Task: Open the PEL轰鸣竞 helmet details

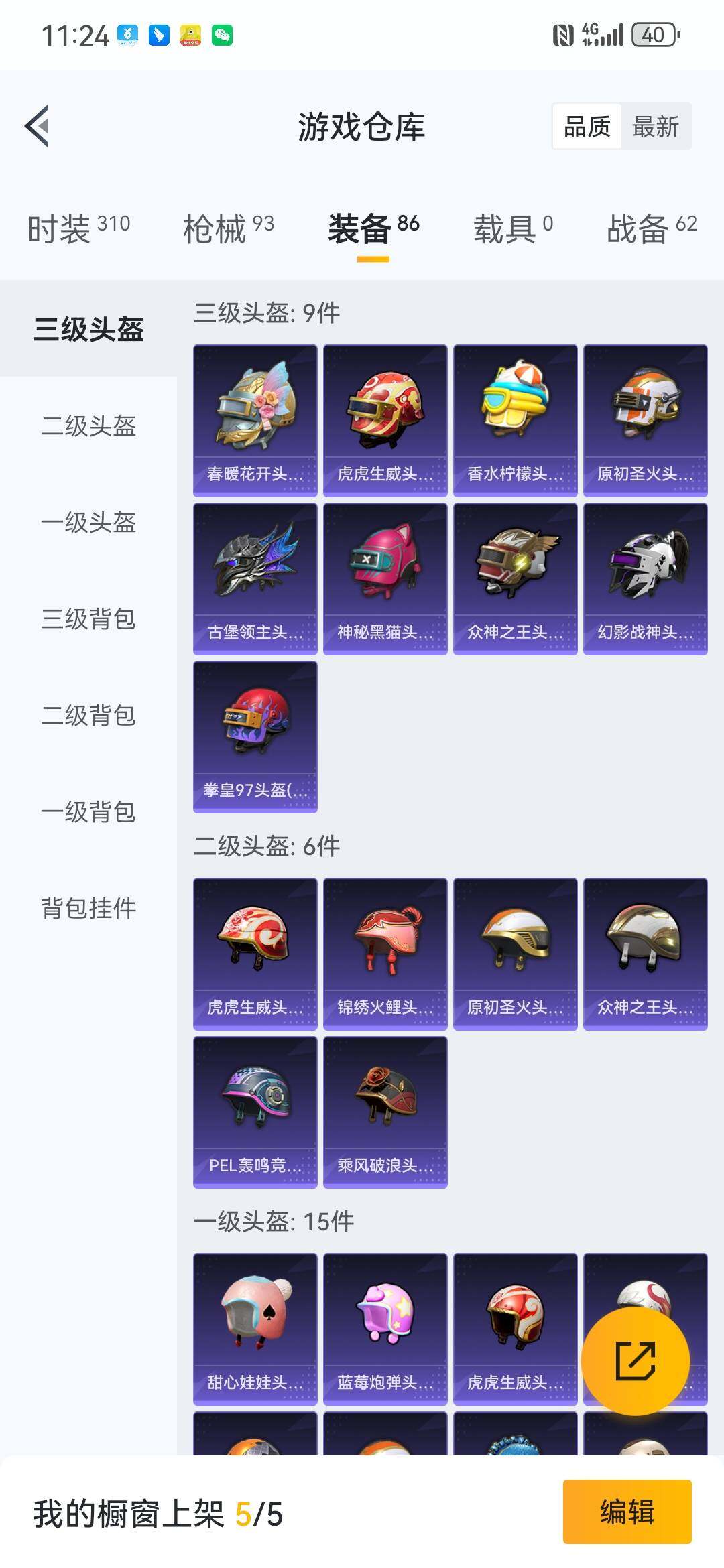Action: coord(255,1109)
